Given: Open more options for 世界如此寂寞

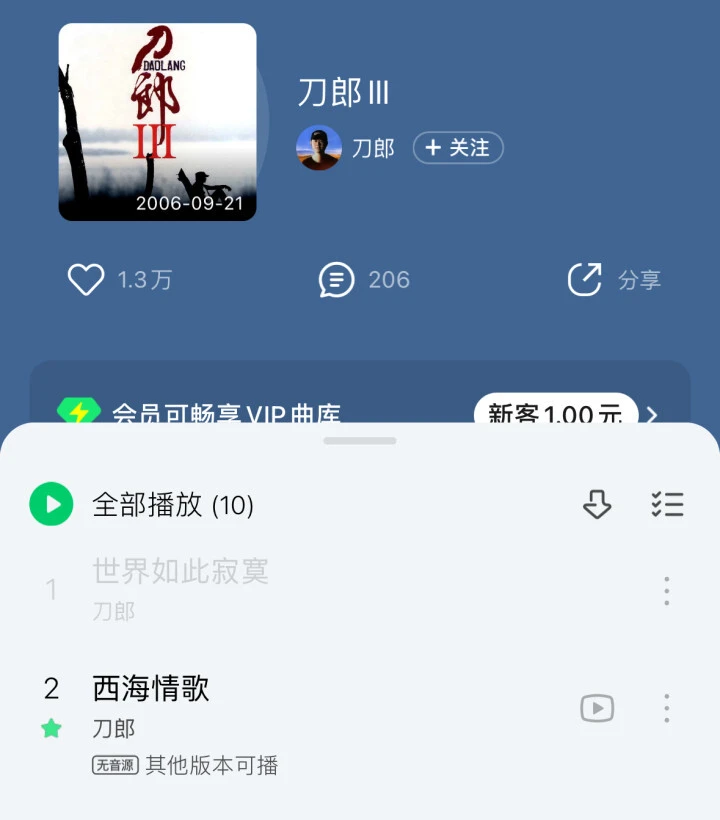Looking at the screenshot, I should click(667, 591).
